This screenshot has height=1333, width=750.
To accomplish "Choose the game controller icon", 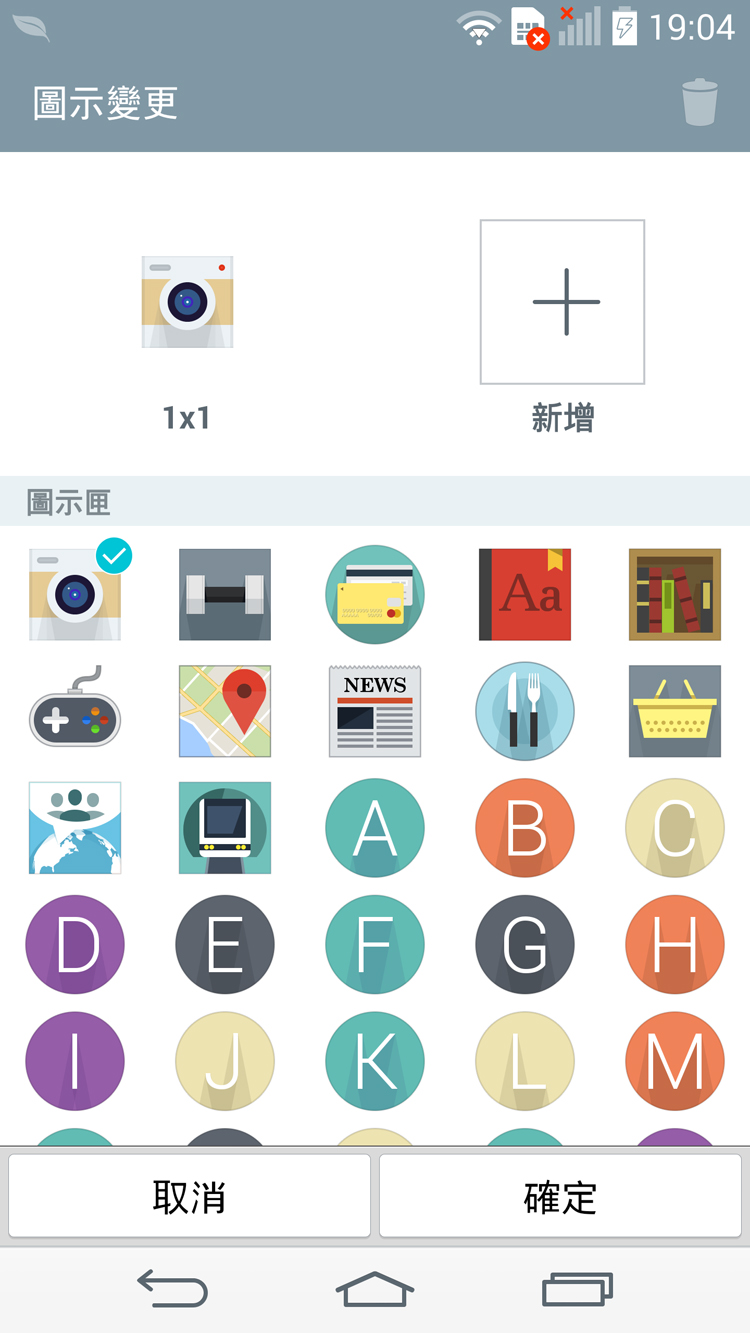I will click(x=75, y=711).
